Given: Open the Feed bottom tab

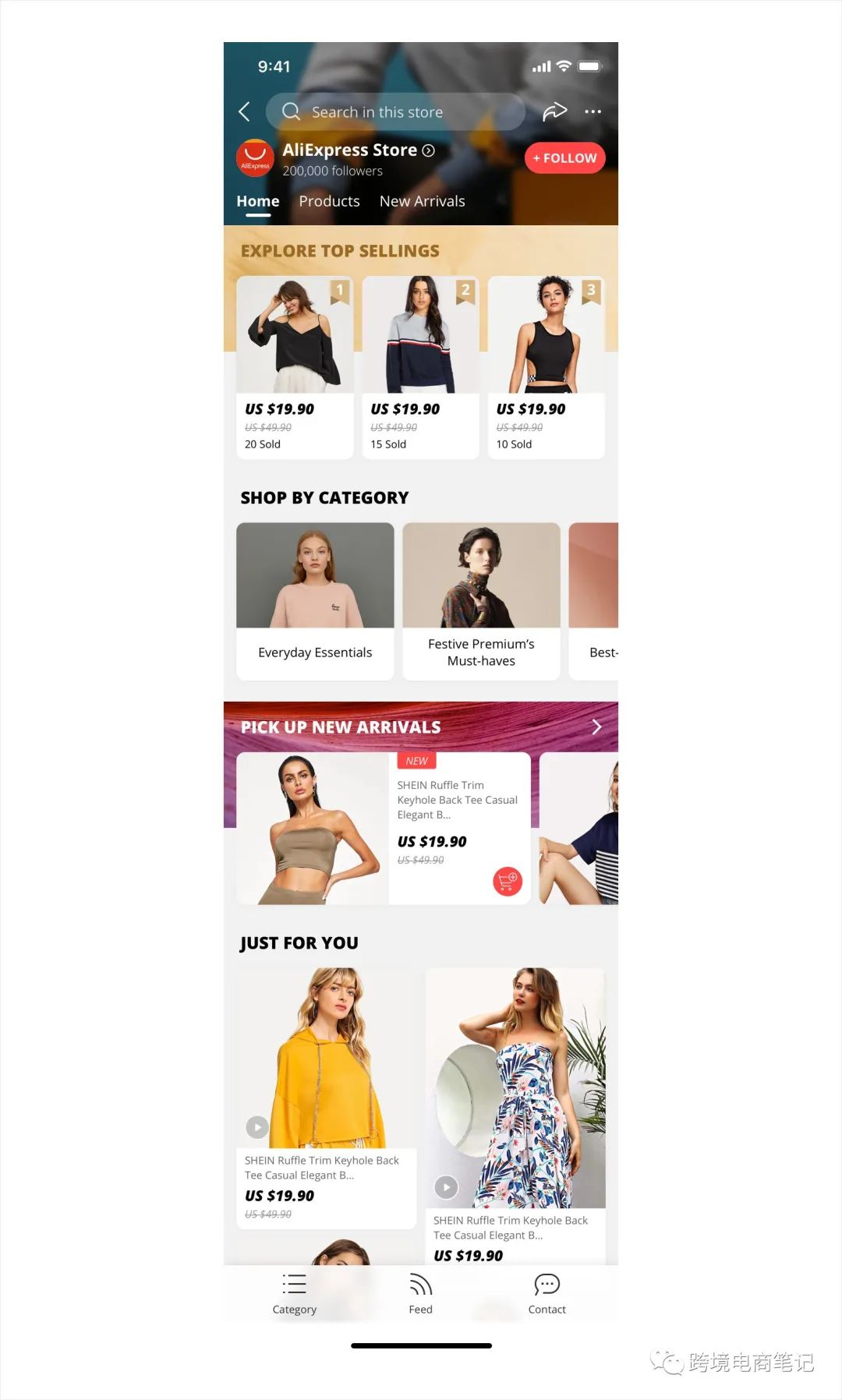Looking at the screenshot, I should (x=420, y=1293).
